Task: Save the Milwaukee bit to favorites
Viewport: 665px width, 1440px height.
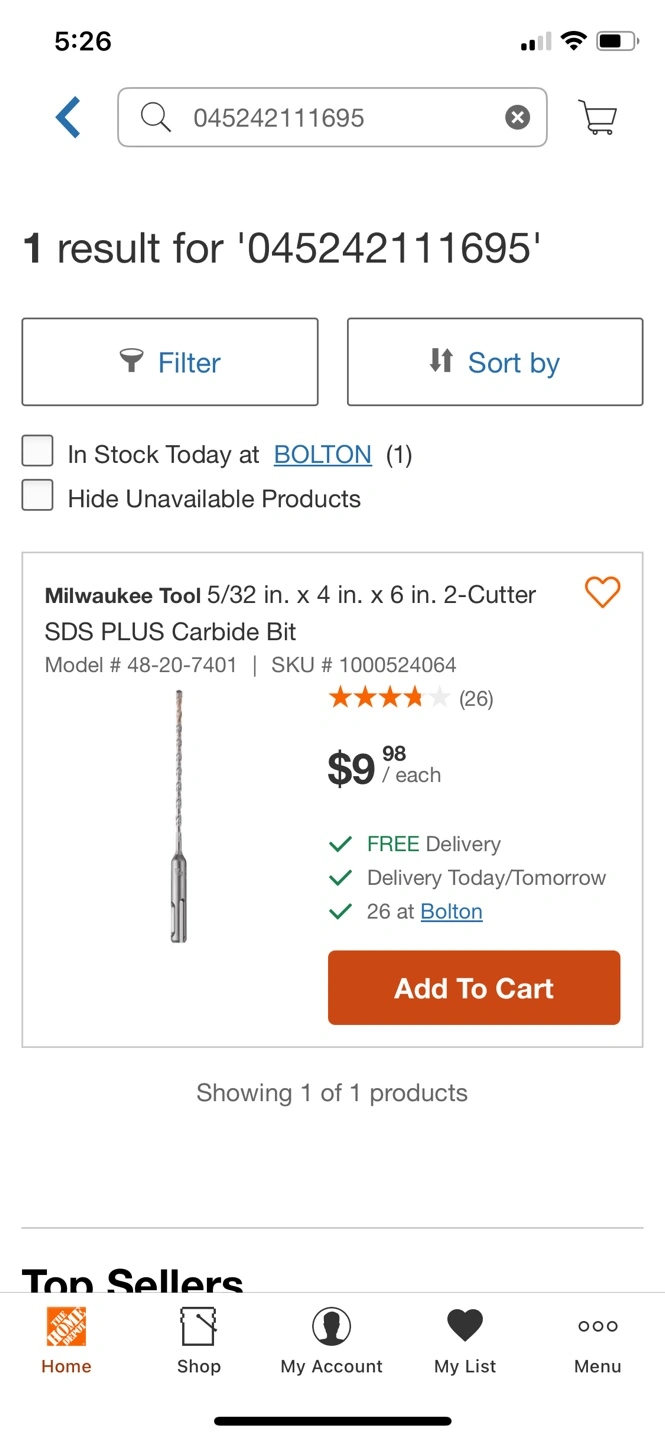Action: [x=602, y=593]
